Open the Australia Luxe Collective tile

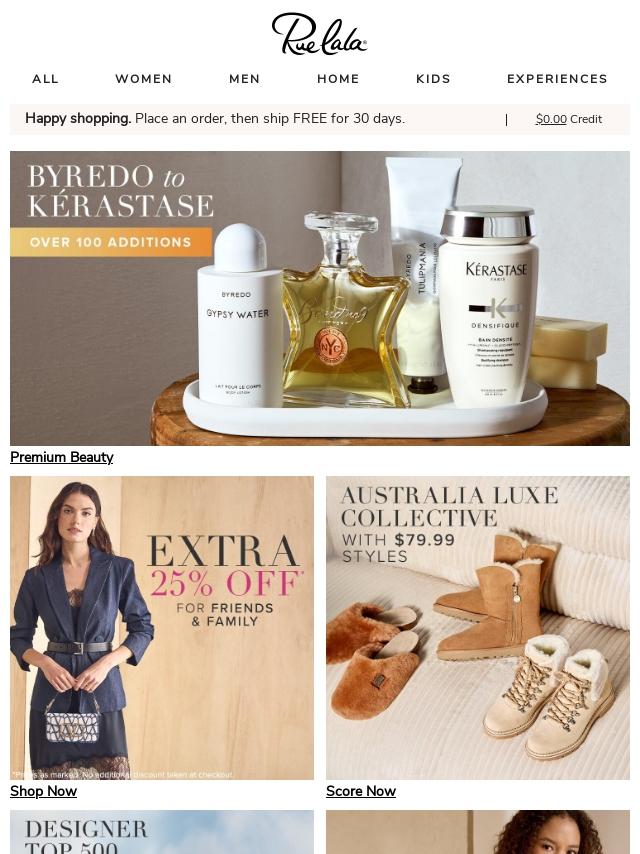click(x=478, y=627)
